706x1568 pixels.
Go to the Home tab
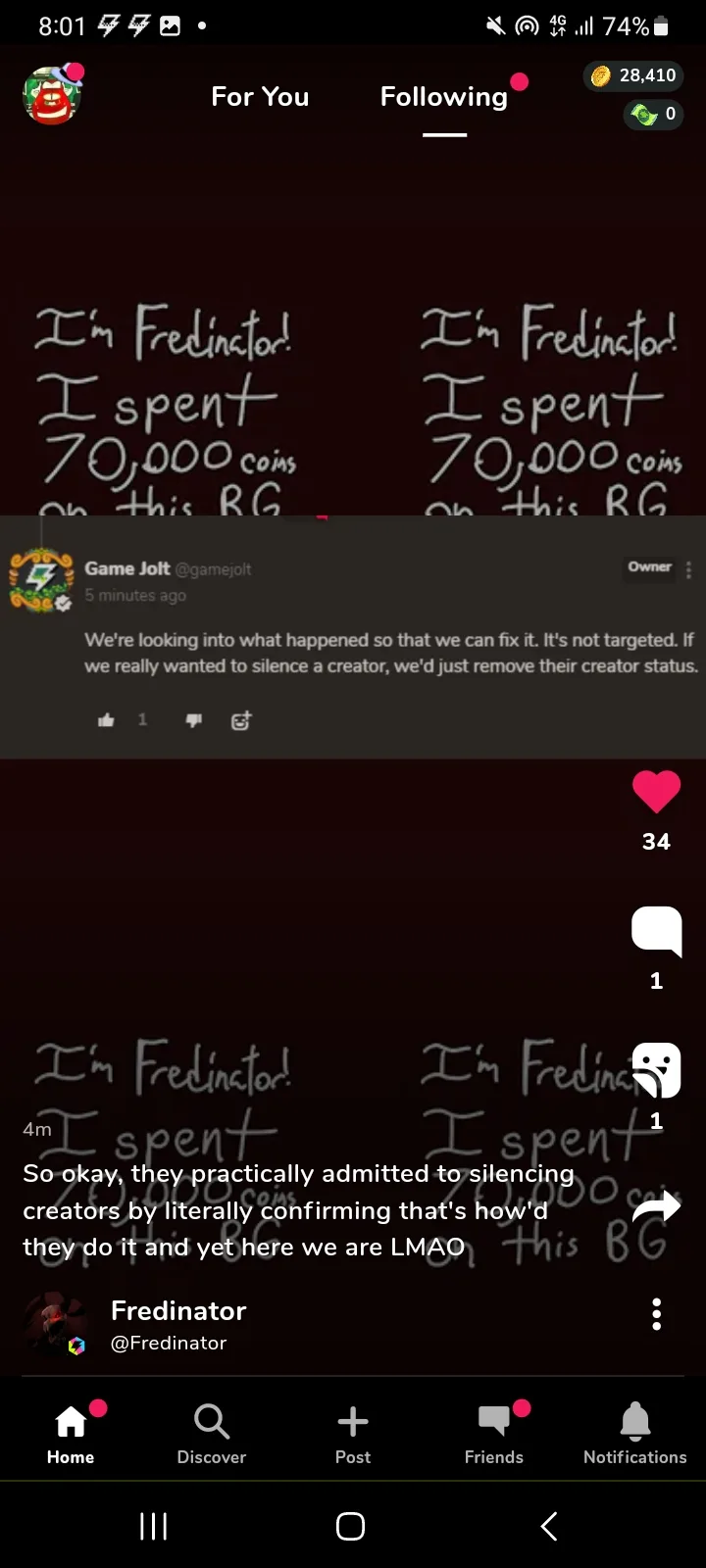pyautogui.click(x=71, y=1434)
